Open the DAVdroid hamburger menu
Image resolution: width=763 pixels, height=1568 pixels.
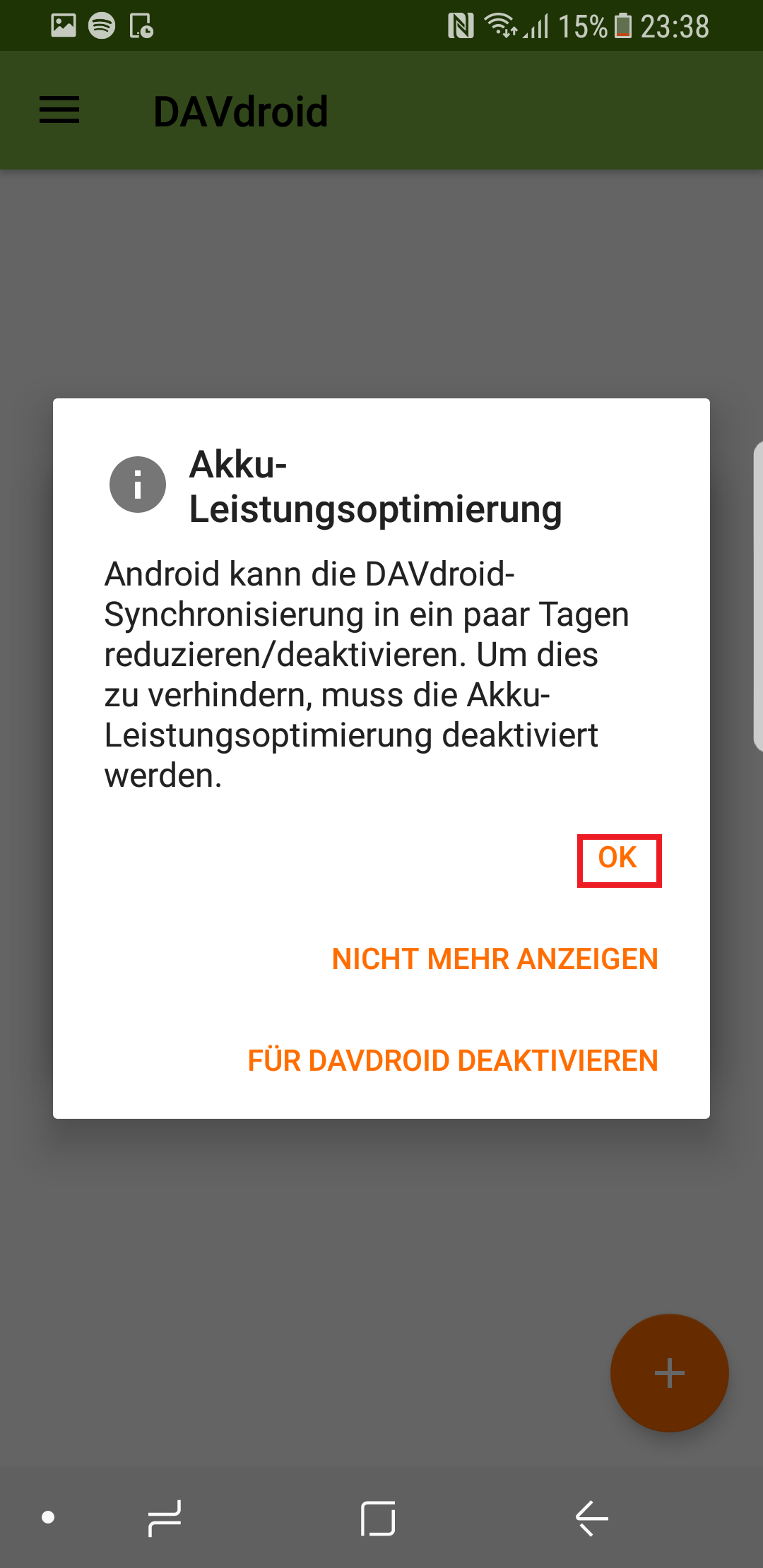click(59, 111)
